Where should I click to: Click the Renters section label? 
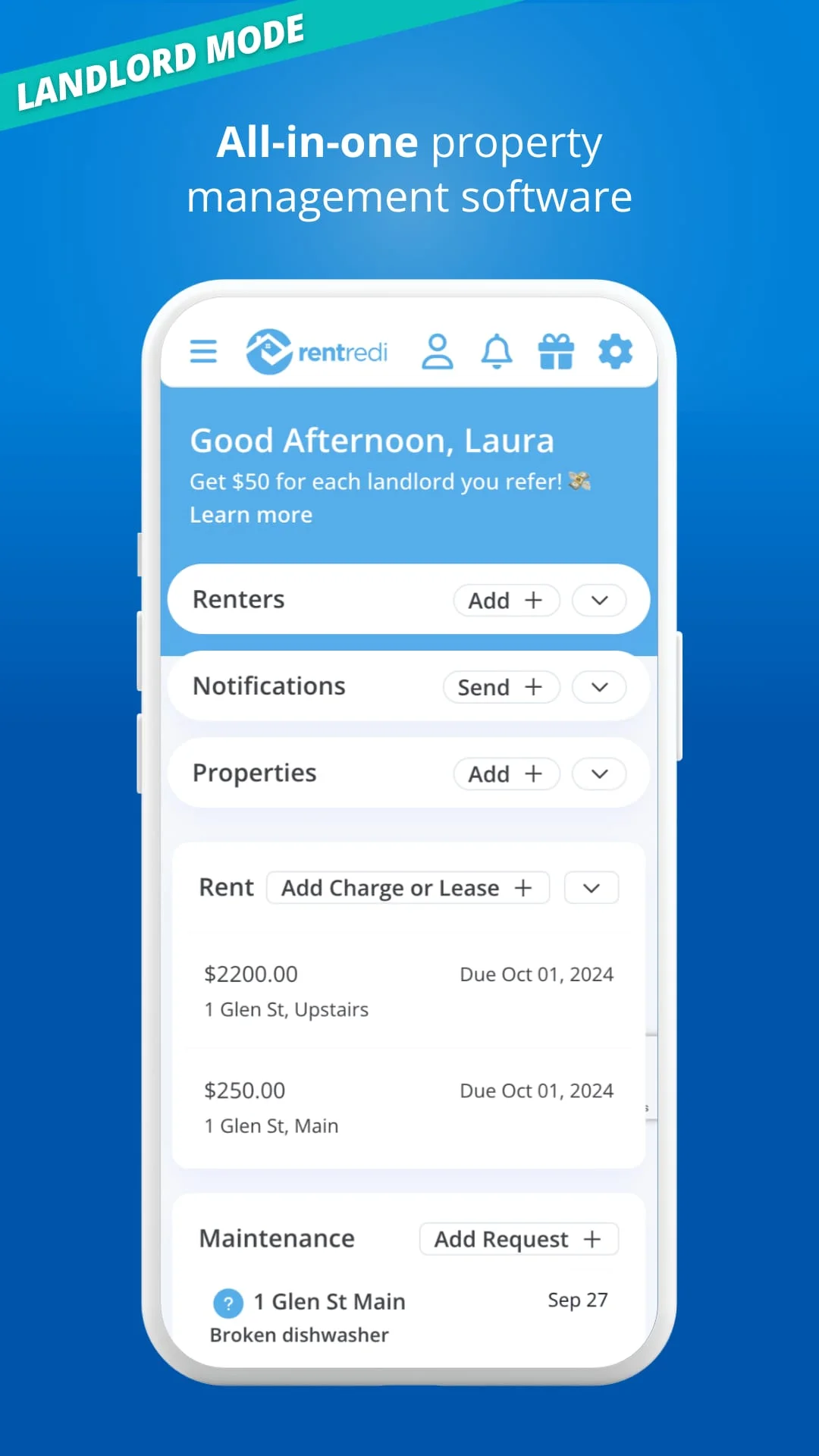coord(239,599)
